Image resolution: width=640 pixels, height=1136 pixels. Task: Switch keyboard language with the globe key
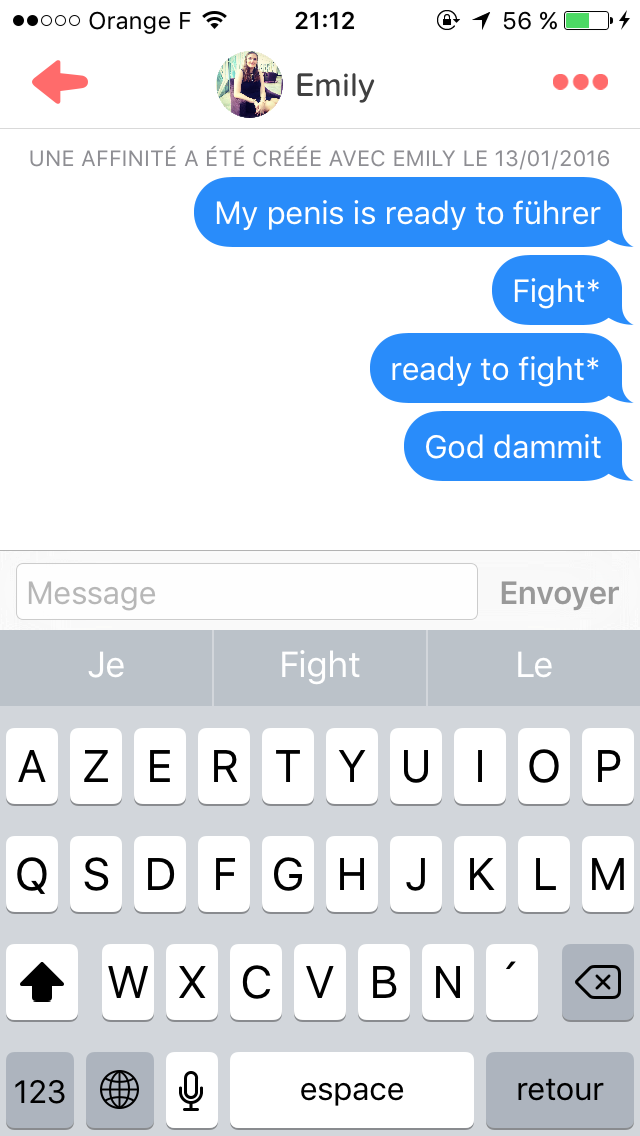(120, 1090)
